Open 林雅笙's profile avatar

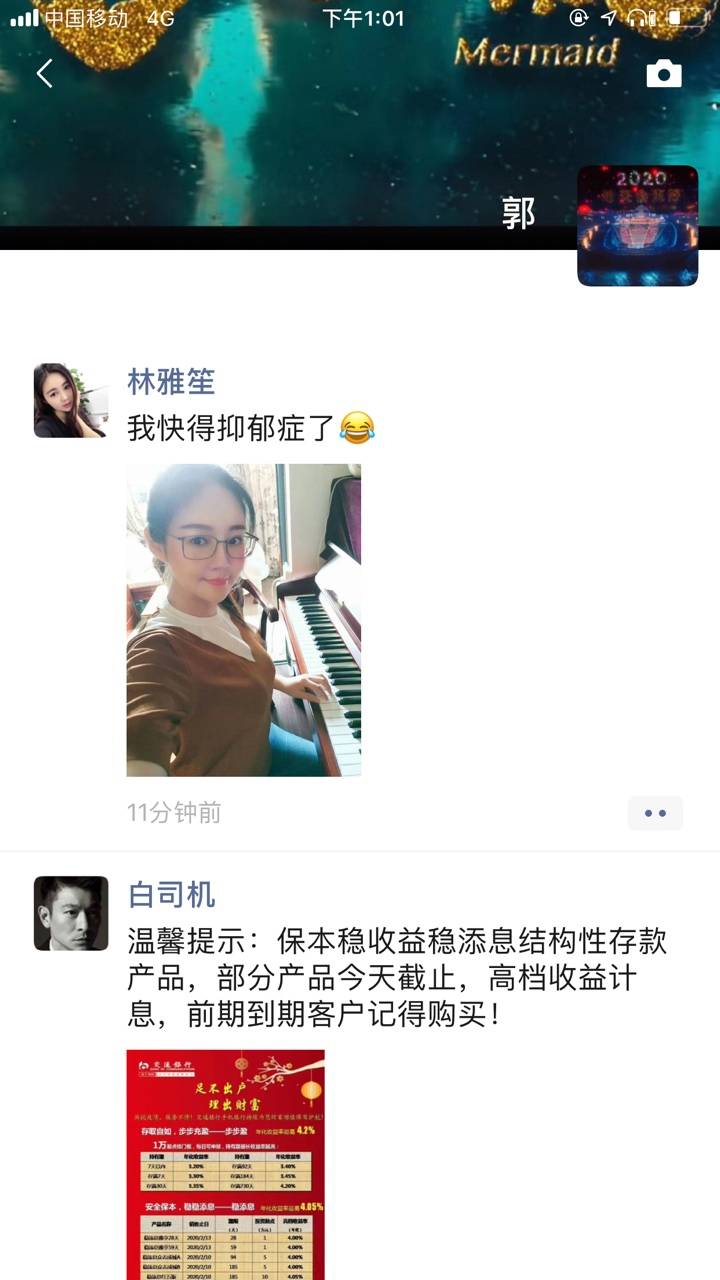click(x=70, y=400)
